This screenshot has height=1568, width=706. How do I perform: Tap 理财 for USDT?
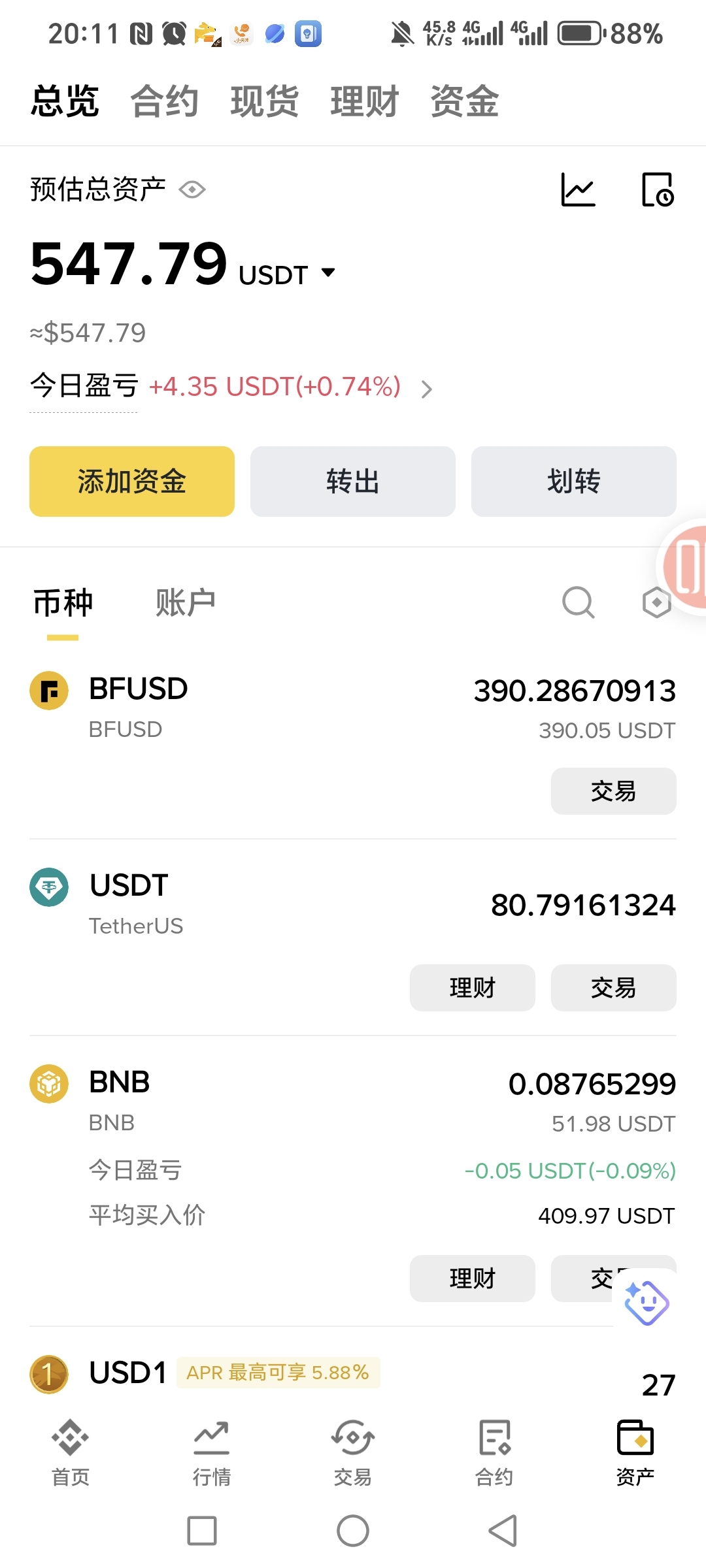pyautogui.click(x=472, y=988)
